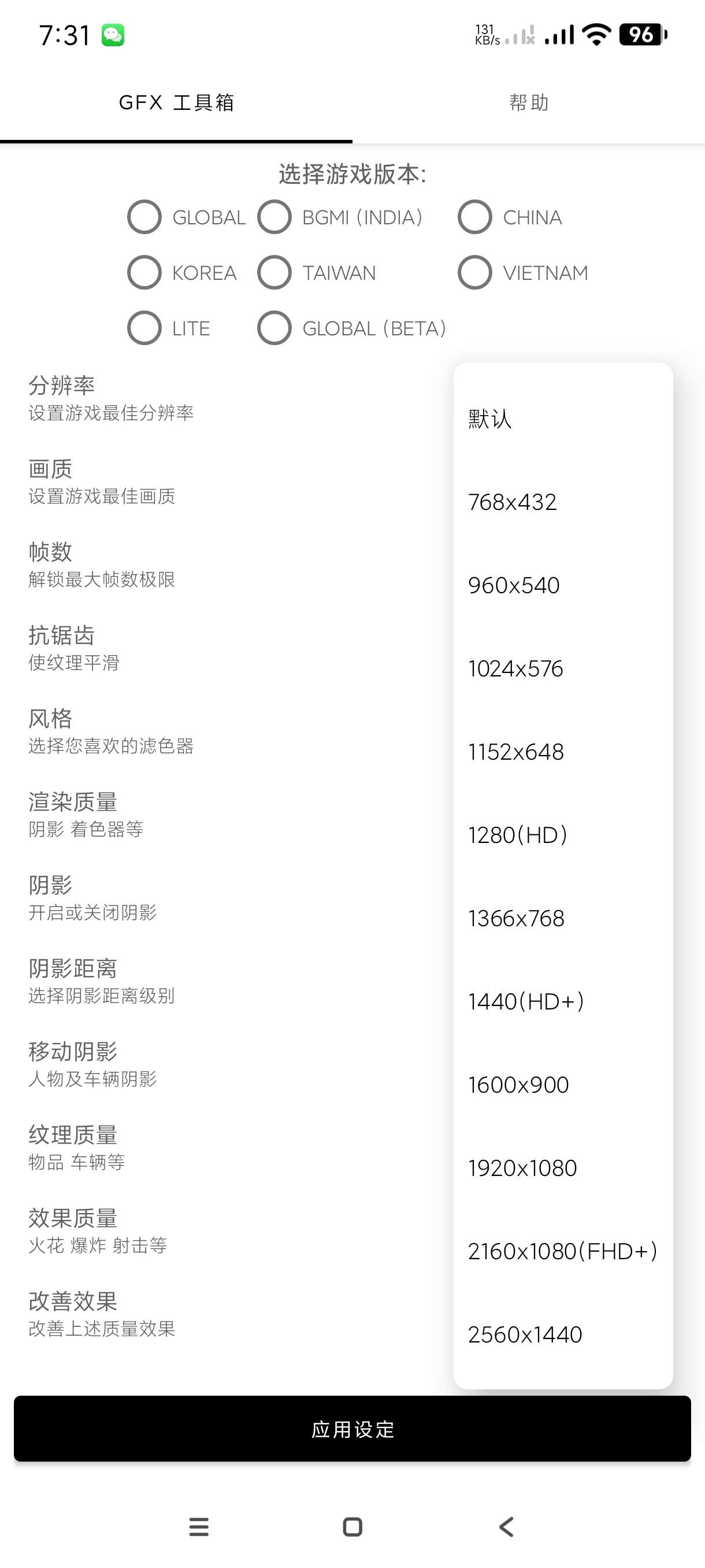The width and height of the screenshot is (705, 1568).
Task: Pick KOREA as game version
Action: tap(145, 273)
